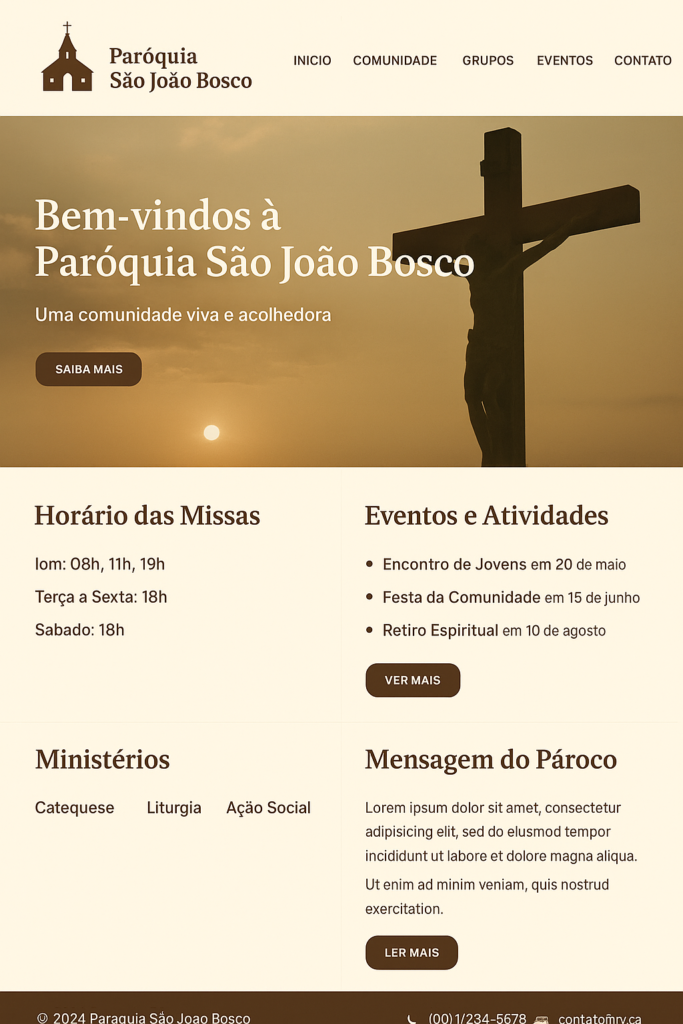Select the Liturgia ministry
This screenshot has height=1024, width=683.
174,808
